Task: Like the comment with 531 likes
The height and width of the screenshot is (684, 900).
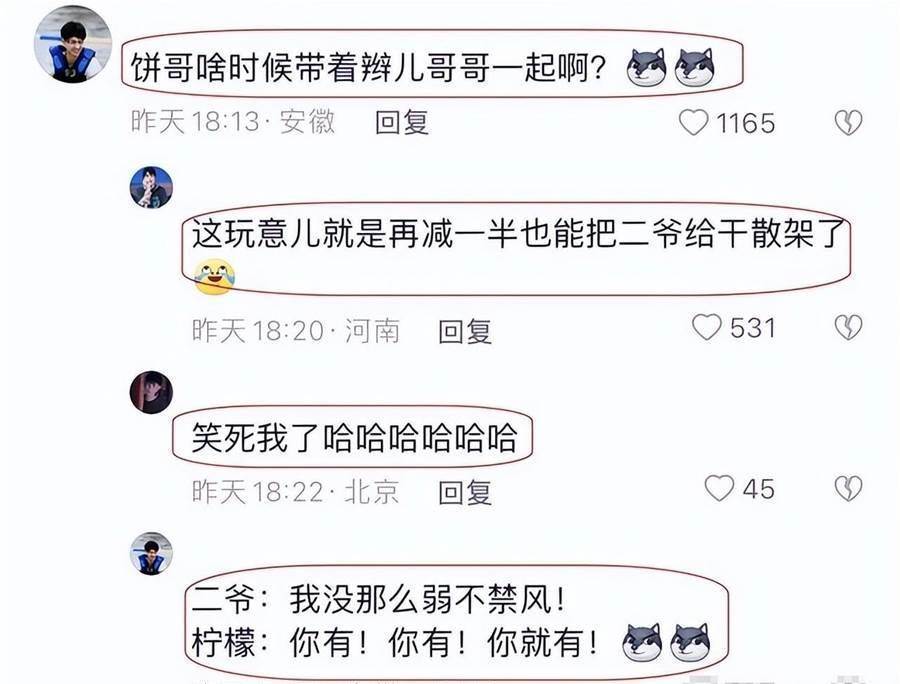Action: [x=707, y=327]
